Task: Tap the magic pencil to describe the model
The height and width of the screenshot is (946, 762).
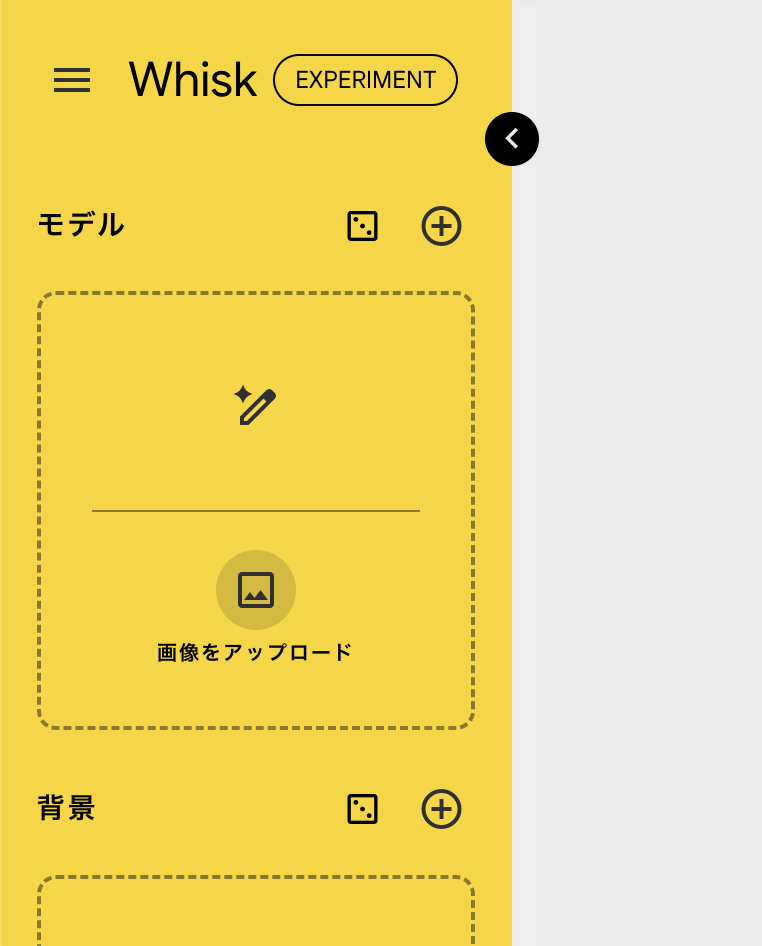Action: tap(255, 405)
